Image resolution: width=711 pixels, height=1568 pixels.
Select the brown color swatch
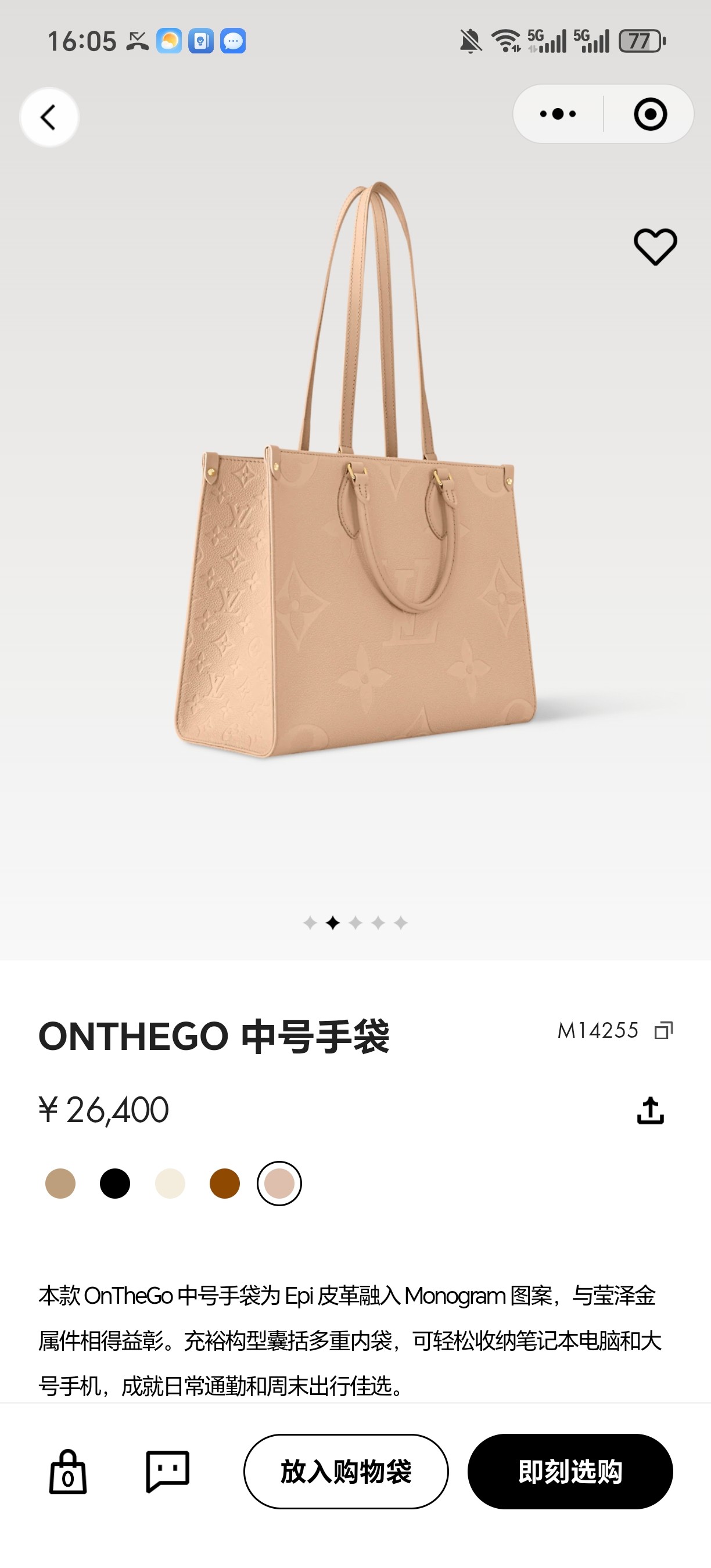pos(225,1184)
